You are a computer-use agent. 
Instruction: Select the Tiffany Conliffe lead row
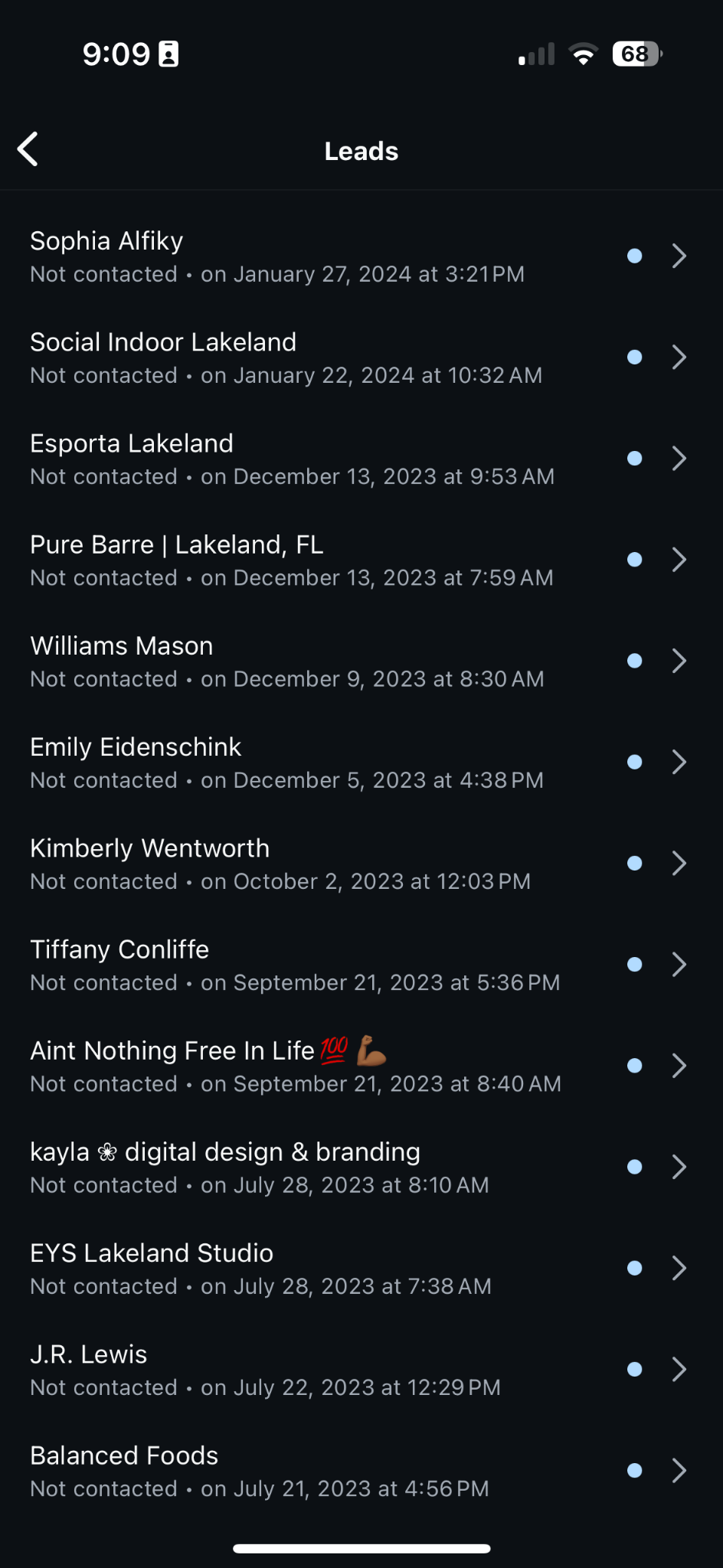click(x=361, y=965)
